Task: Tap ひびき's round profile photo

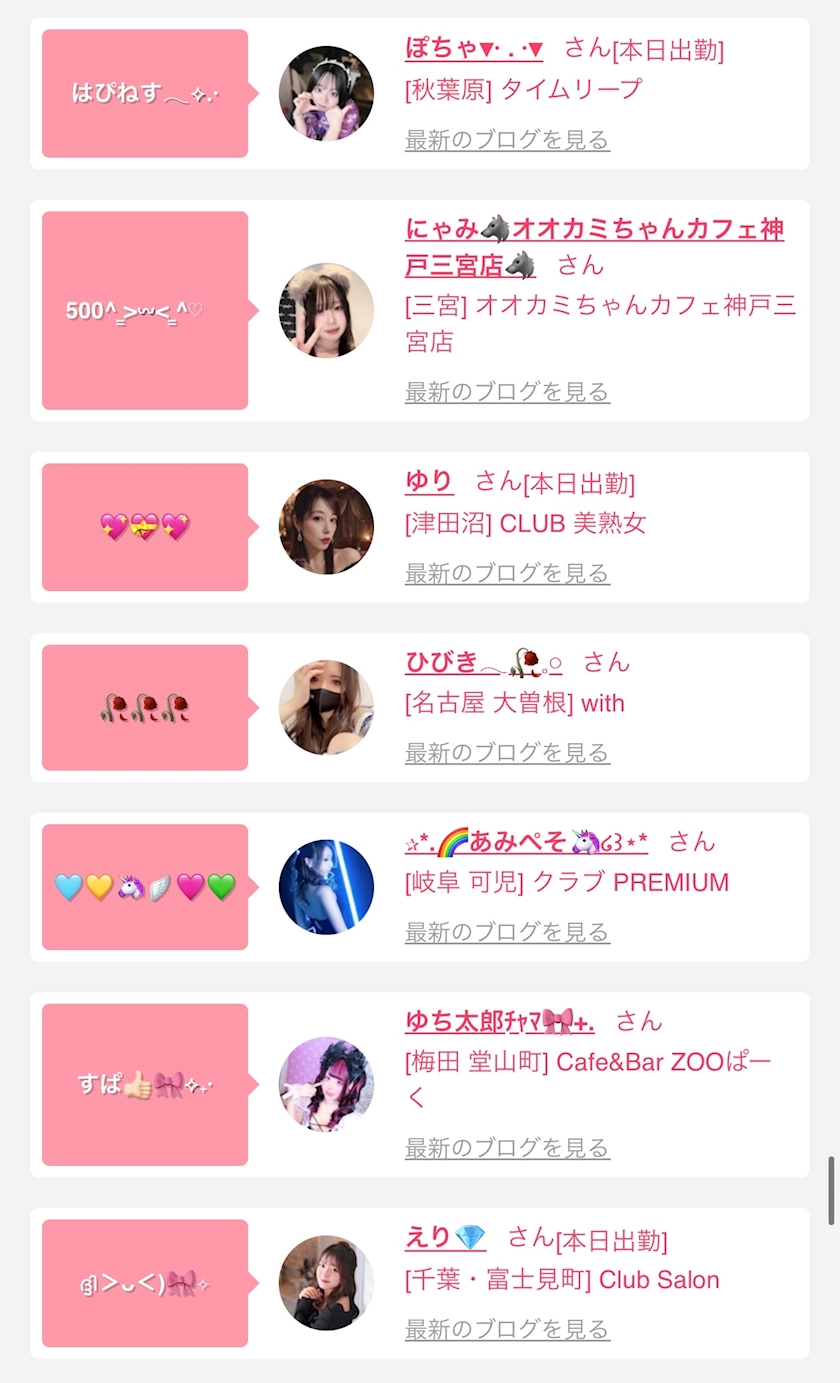Action: pyautogui.click(x=326, y=707)
